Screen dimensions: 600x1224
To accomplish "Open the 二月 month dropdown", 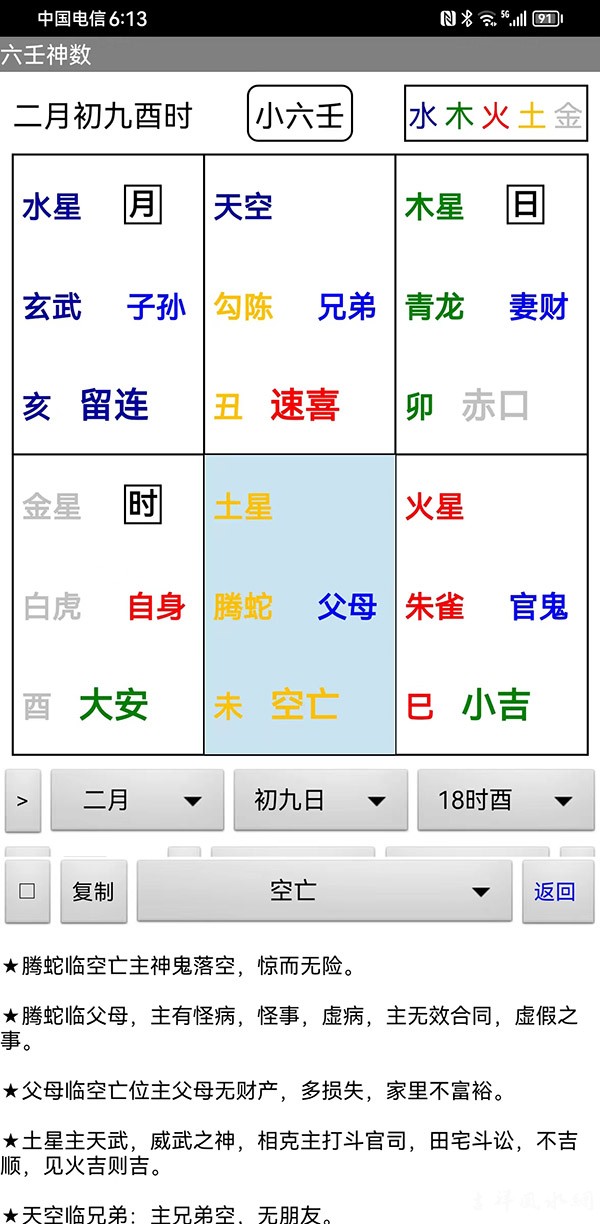I will click(x=137, y=800).
